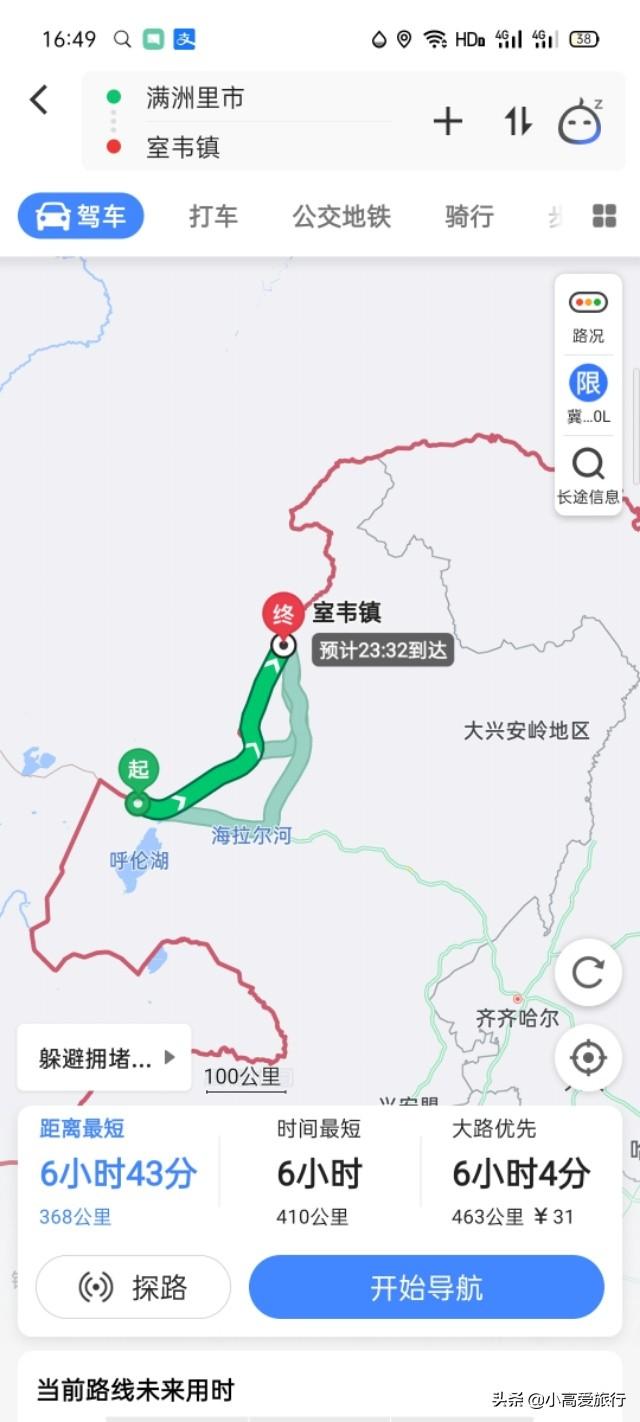Start navigation with 开始导航

pos(426,1287)
